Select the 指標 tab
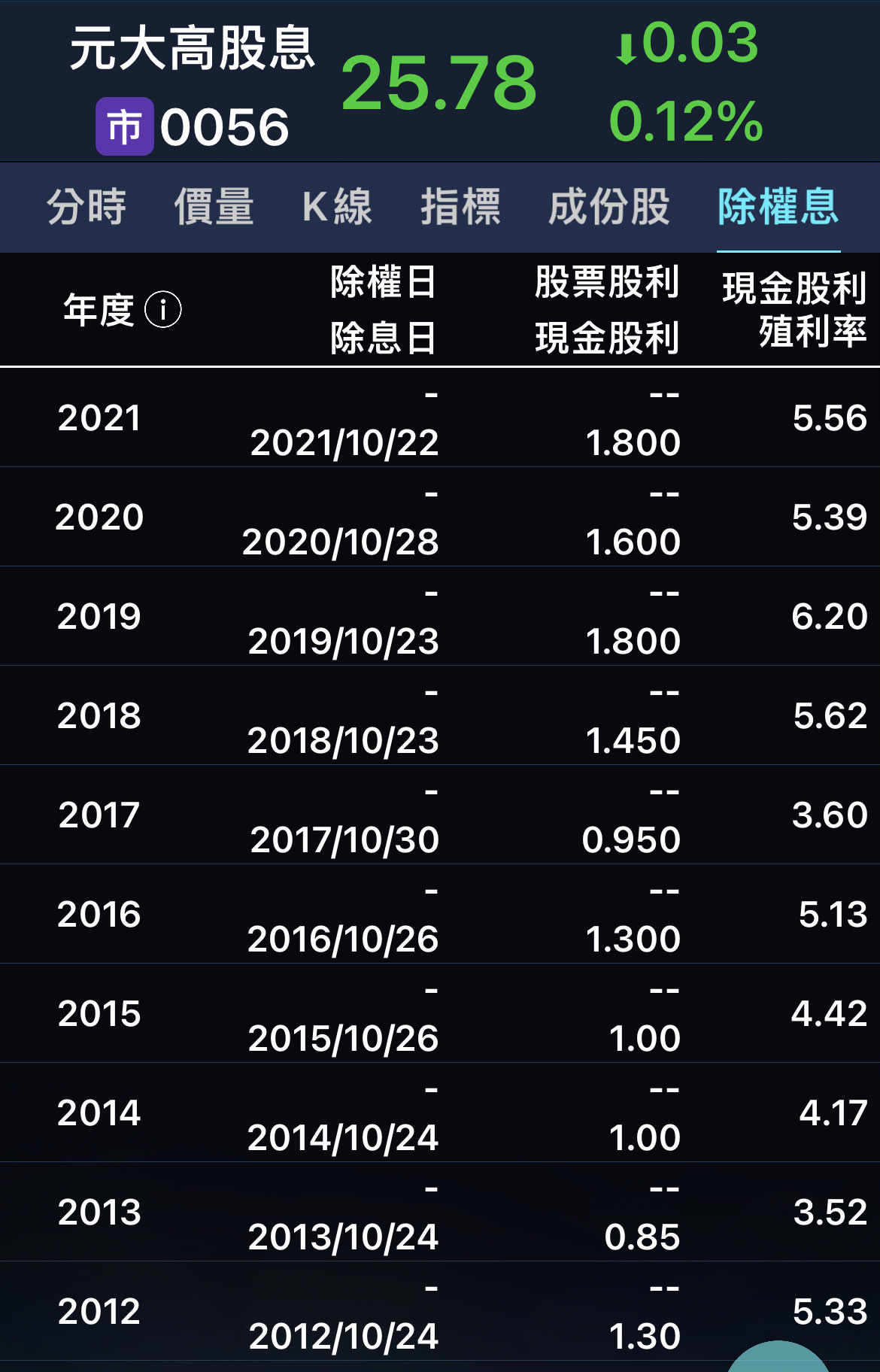Screen dimensions: 880x1372 point(460,207)
